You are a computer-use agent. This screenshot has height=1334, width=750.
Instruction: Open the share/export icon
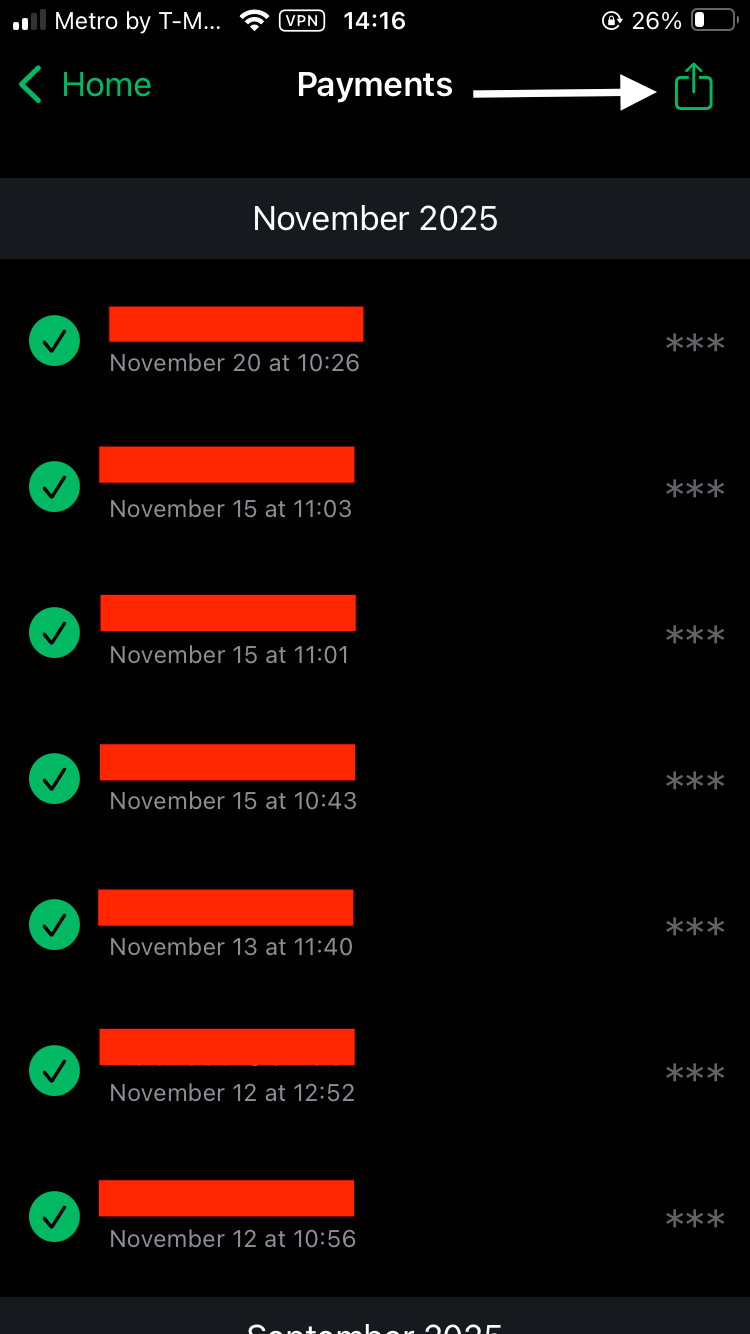[x=693, y=87]
